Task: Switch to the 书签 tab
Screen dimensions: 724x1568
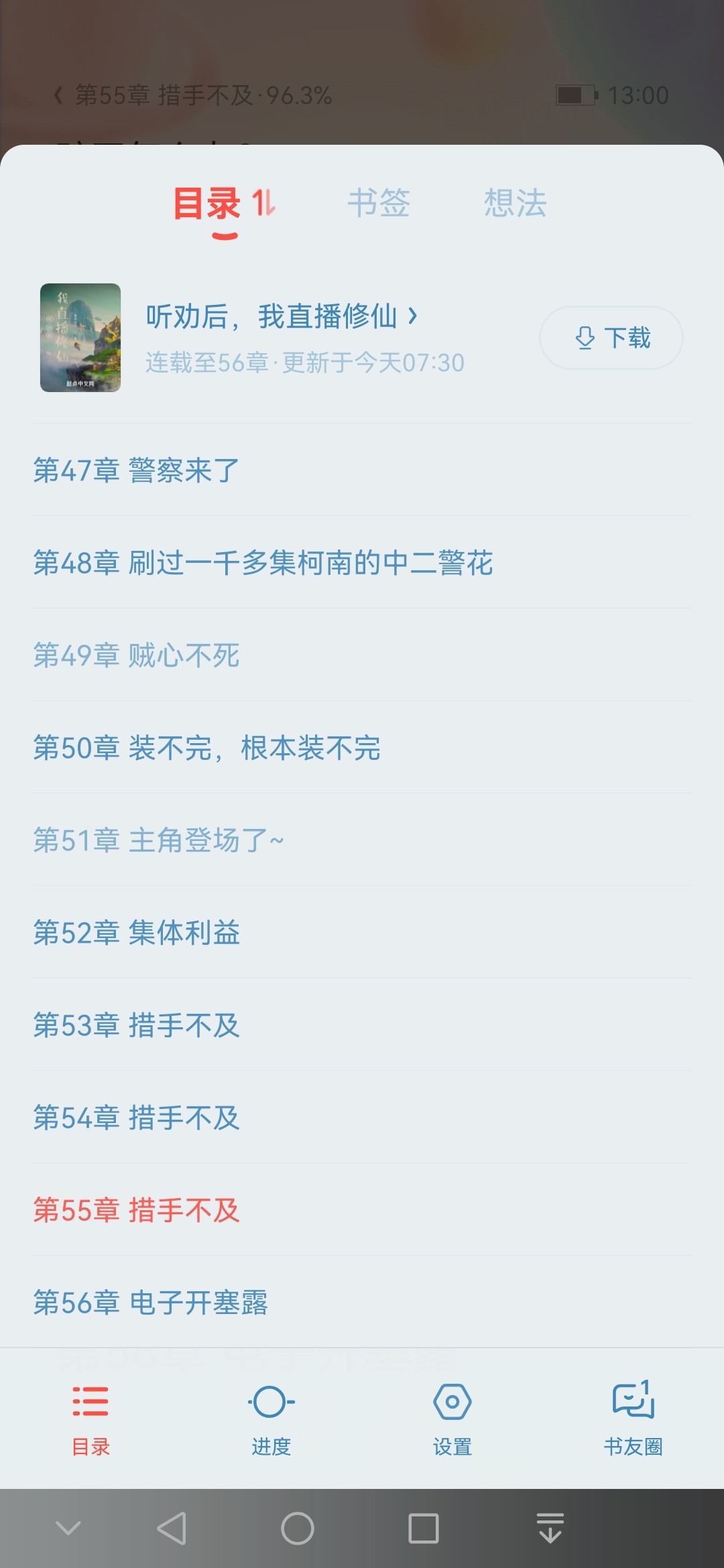Action: (x=379, y=202)
